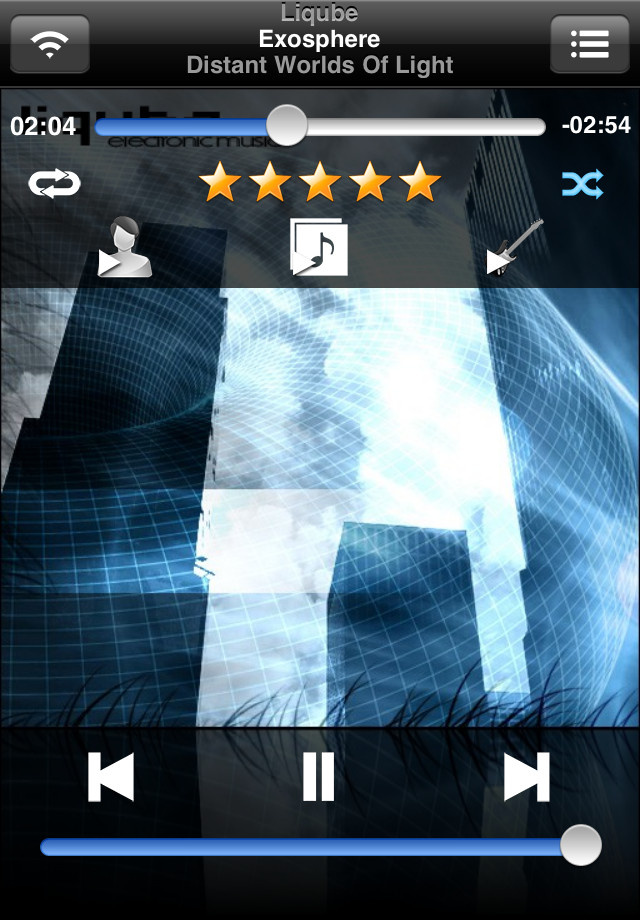The image size is (640, 920).
Task: Pause the current song
Action: 318,777
